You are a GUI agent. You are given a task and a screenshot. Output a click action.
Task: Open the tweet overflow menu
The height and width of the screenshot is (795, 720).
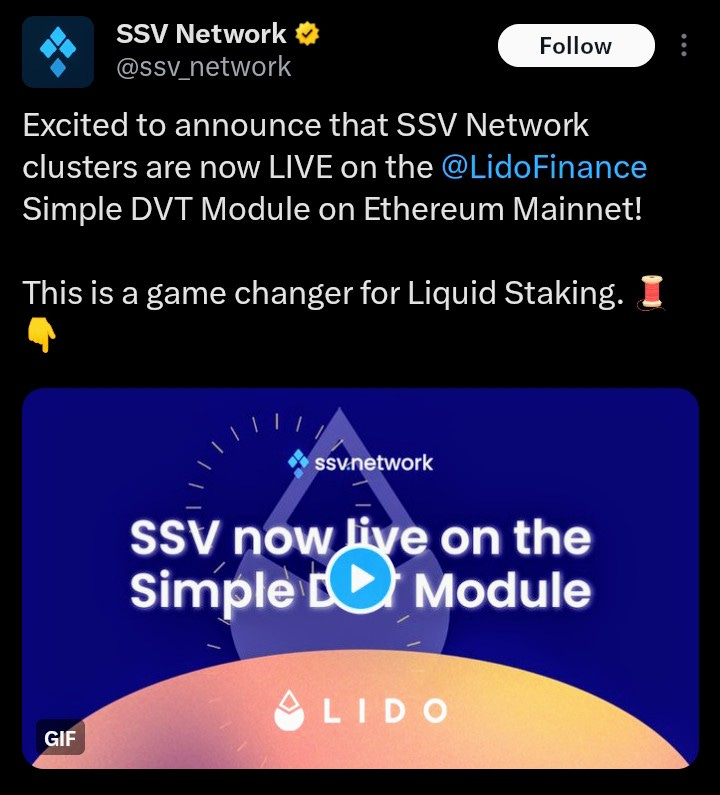pyautogui.click(x=684, y=46)
